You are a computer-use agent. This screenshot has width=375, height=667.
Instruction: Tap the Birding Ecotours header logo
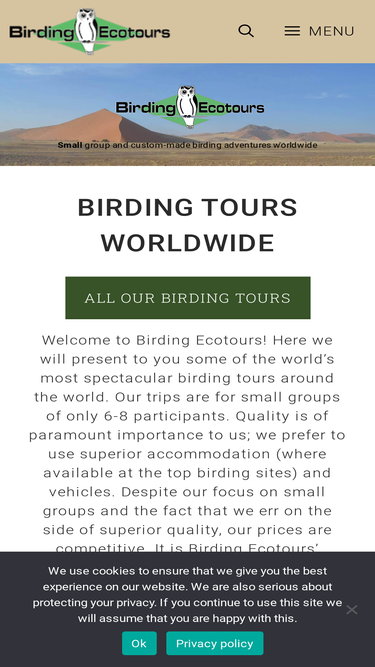point(90,31)
